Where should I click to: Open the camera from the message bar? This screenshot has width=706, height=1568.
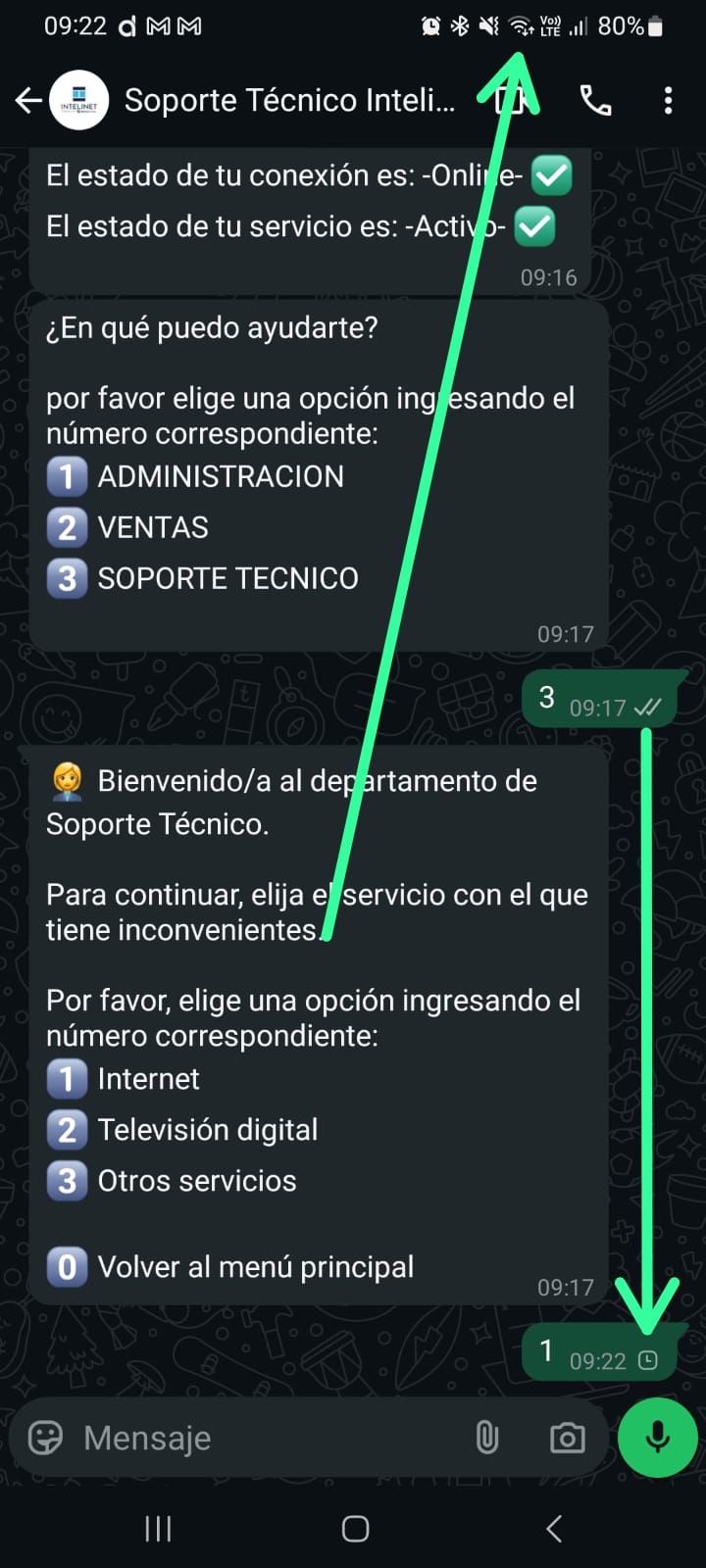pos(567,1438)
